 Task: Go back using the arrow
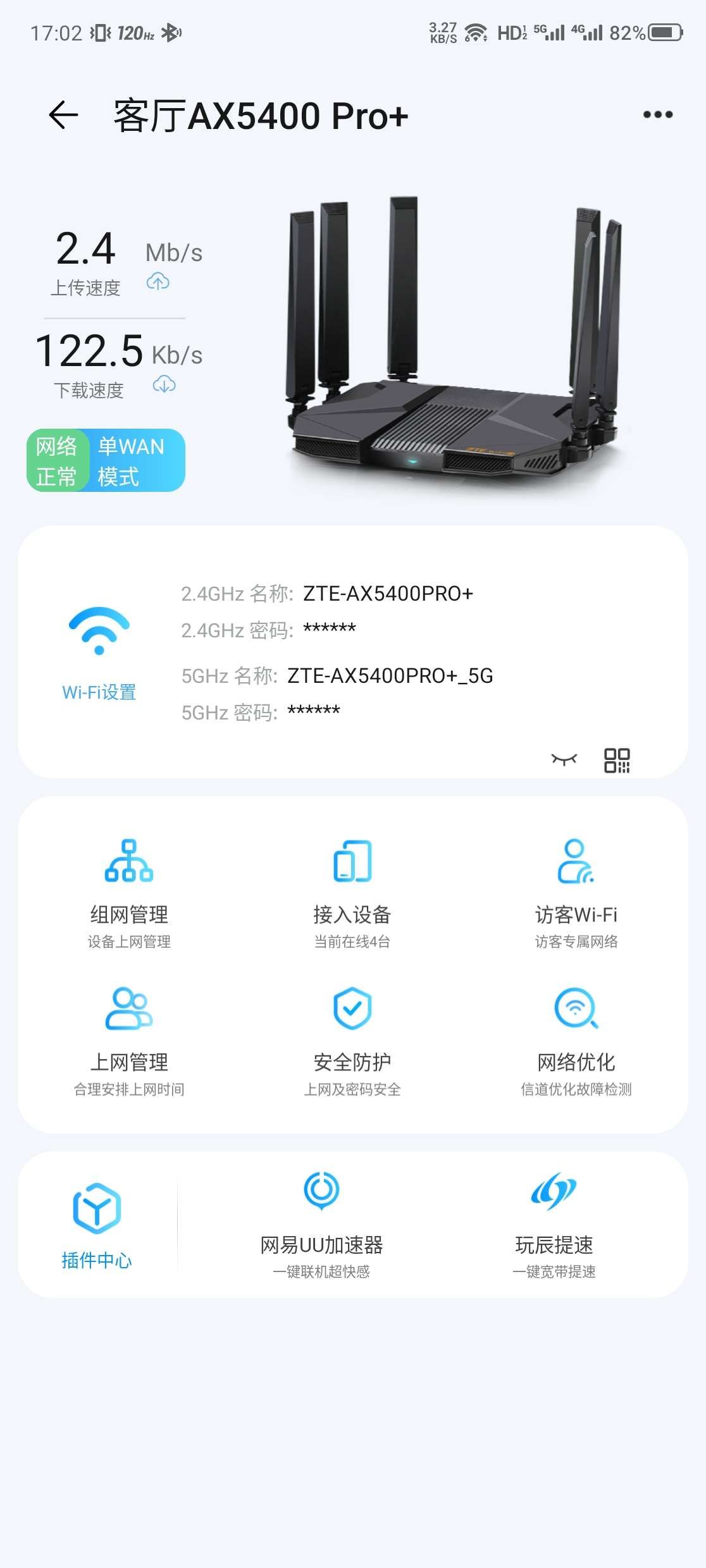[63, 115]
